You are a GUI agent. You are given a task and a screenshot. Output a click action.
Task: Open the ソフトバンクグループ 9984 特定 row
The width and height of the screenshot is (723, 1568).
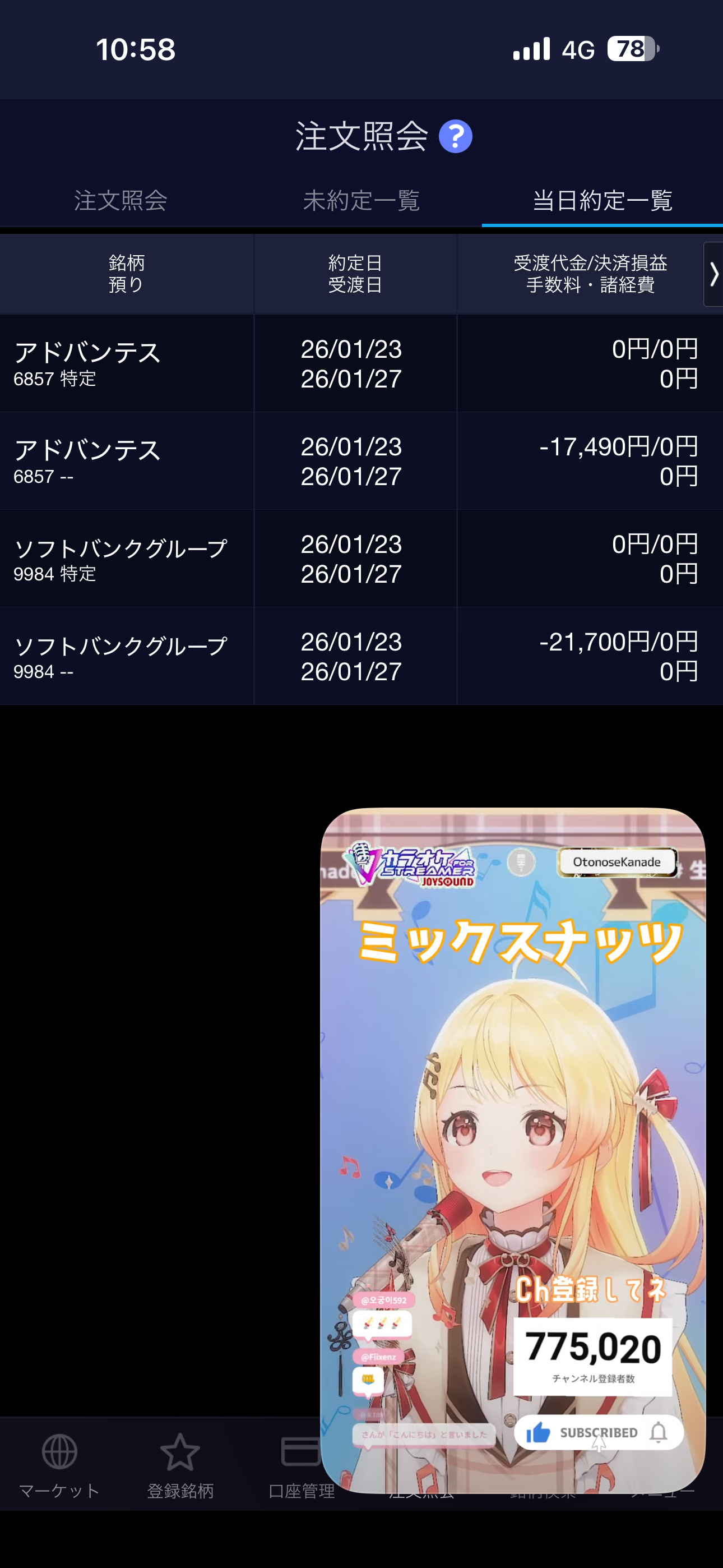click(361, 558)
